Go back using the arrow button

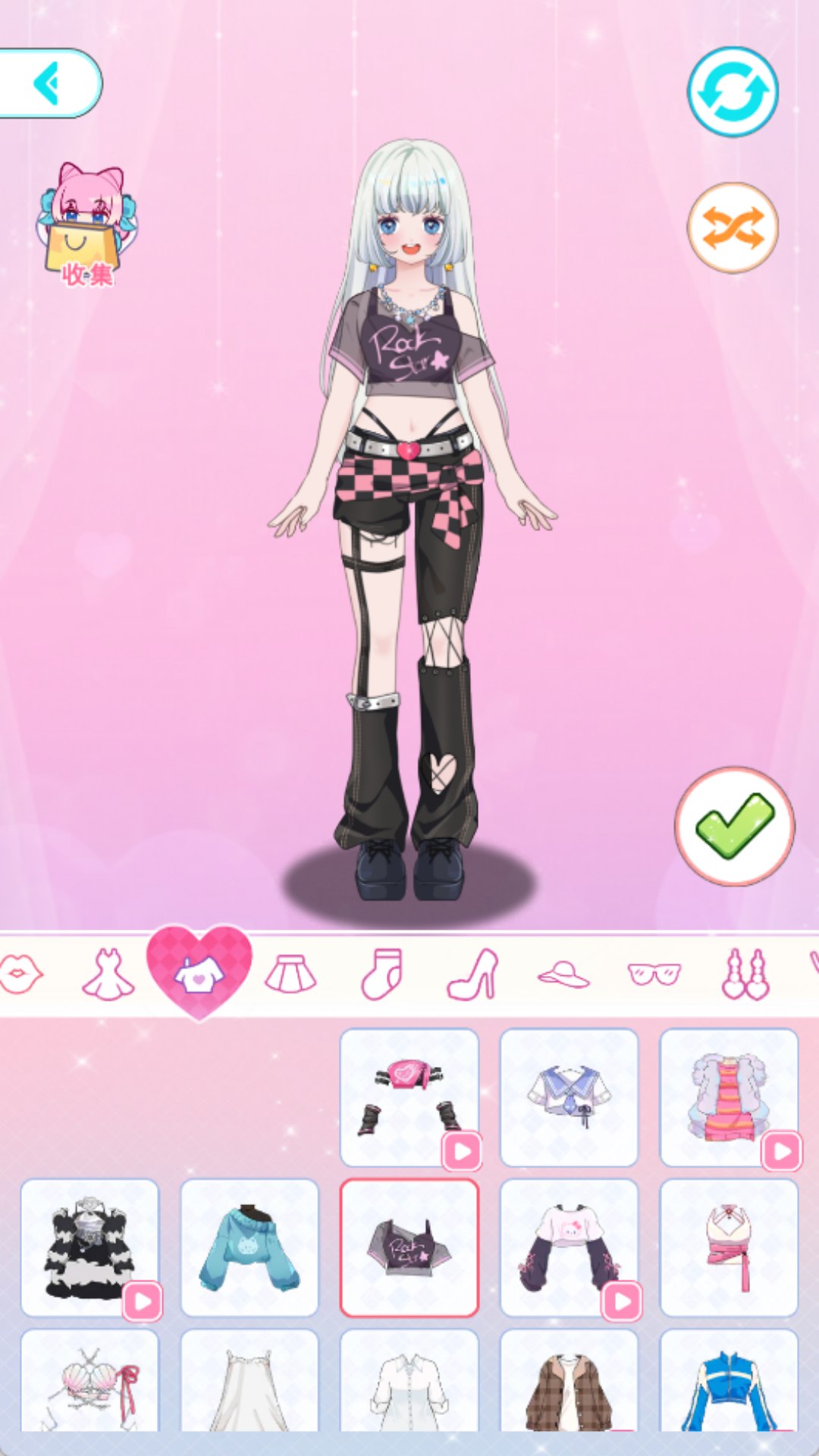pos(49,83)
